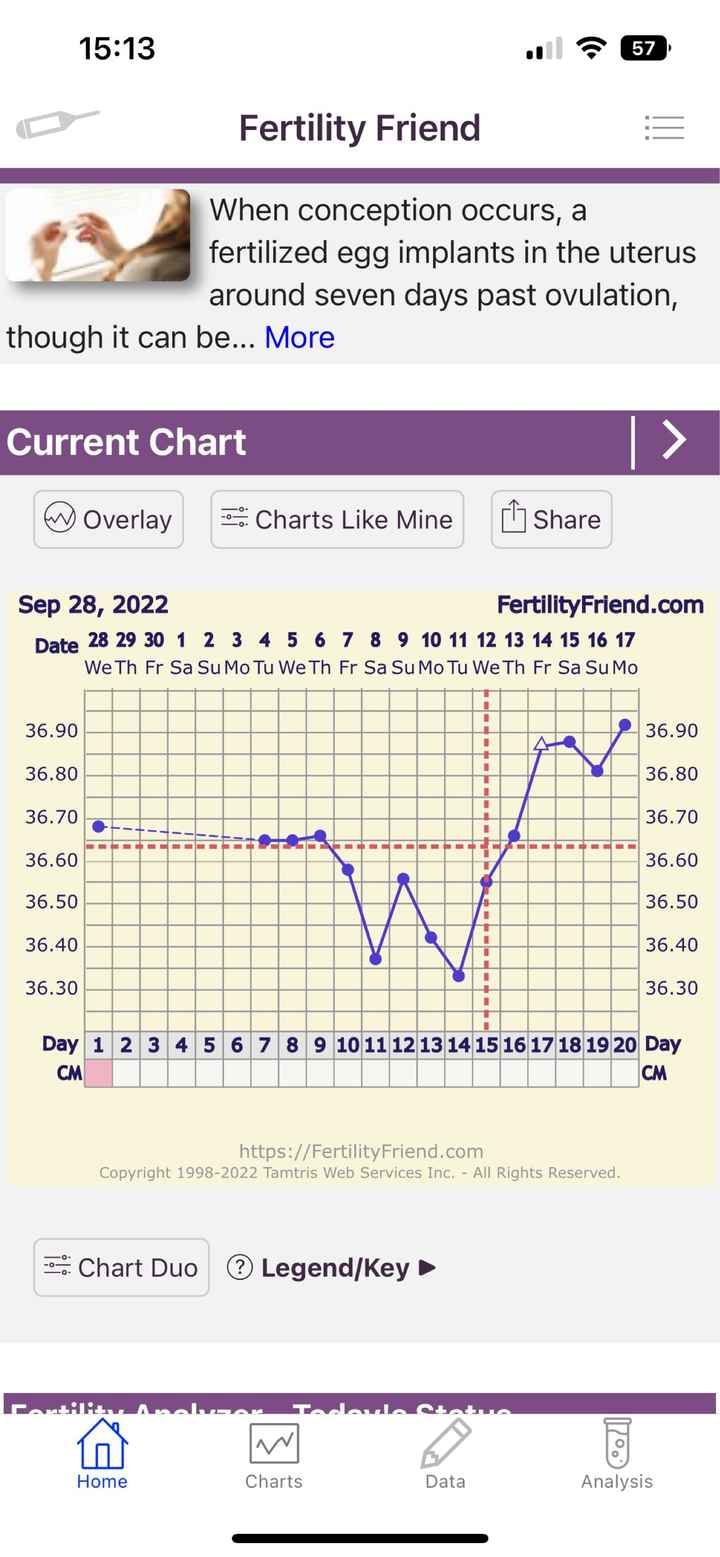
Task: Tap the thermometer icon in the header
Action: coord(58,125)
